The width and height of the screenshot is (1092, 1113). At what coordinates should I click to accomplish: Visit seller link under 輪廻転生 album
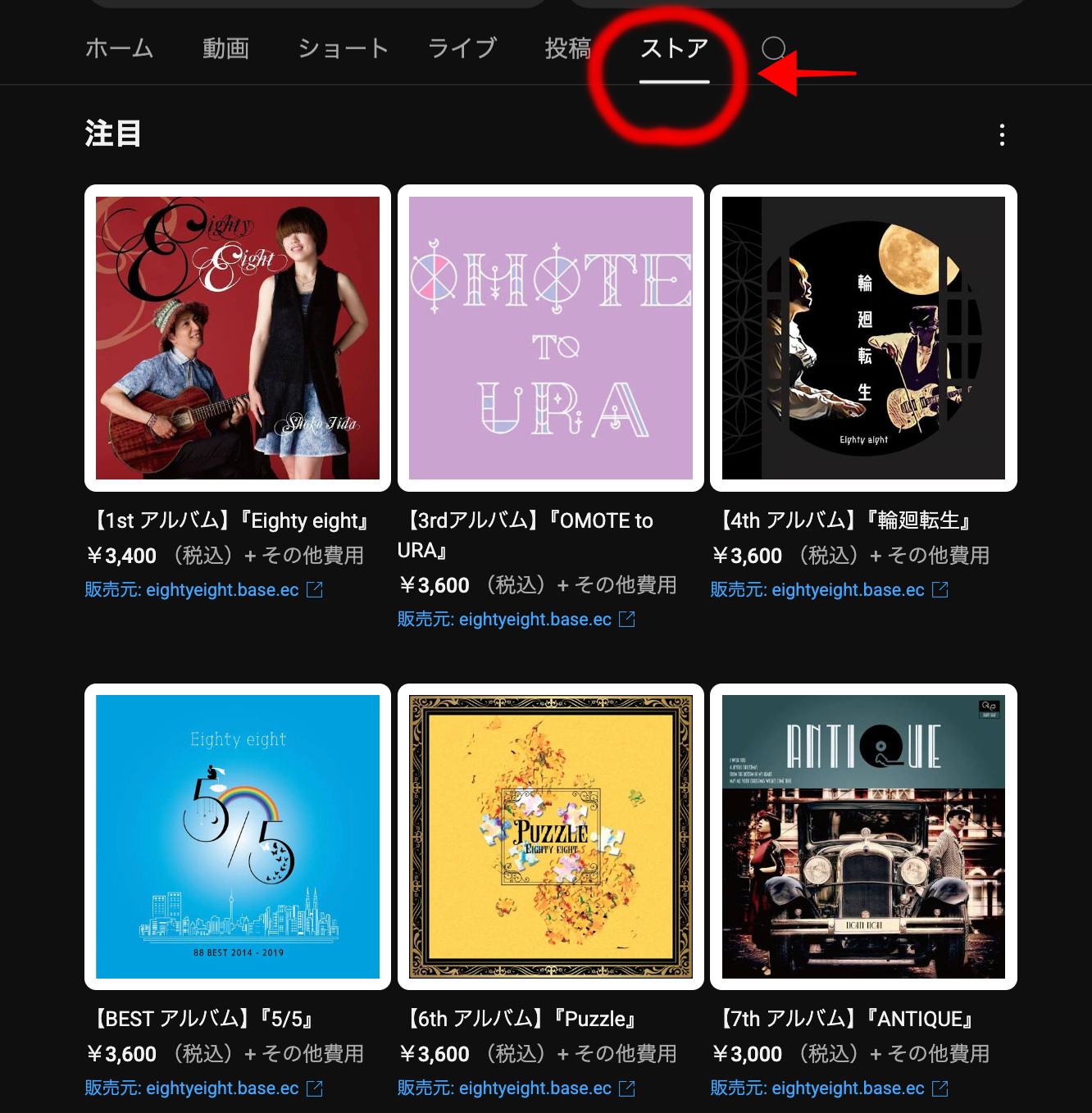[829, 590]
